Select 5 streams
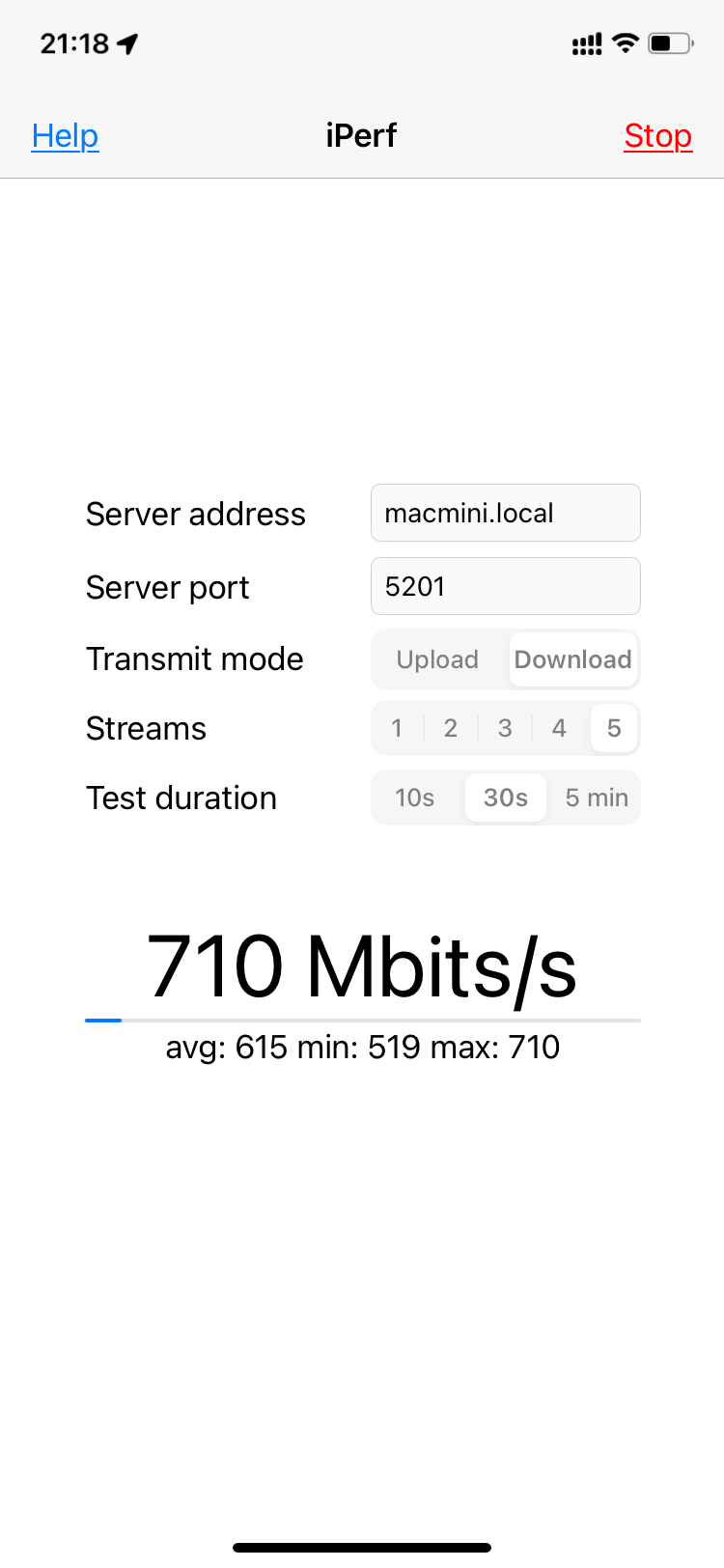This screenshot has width=724, height=1568. click(x=614, y=728)
